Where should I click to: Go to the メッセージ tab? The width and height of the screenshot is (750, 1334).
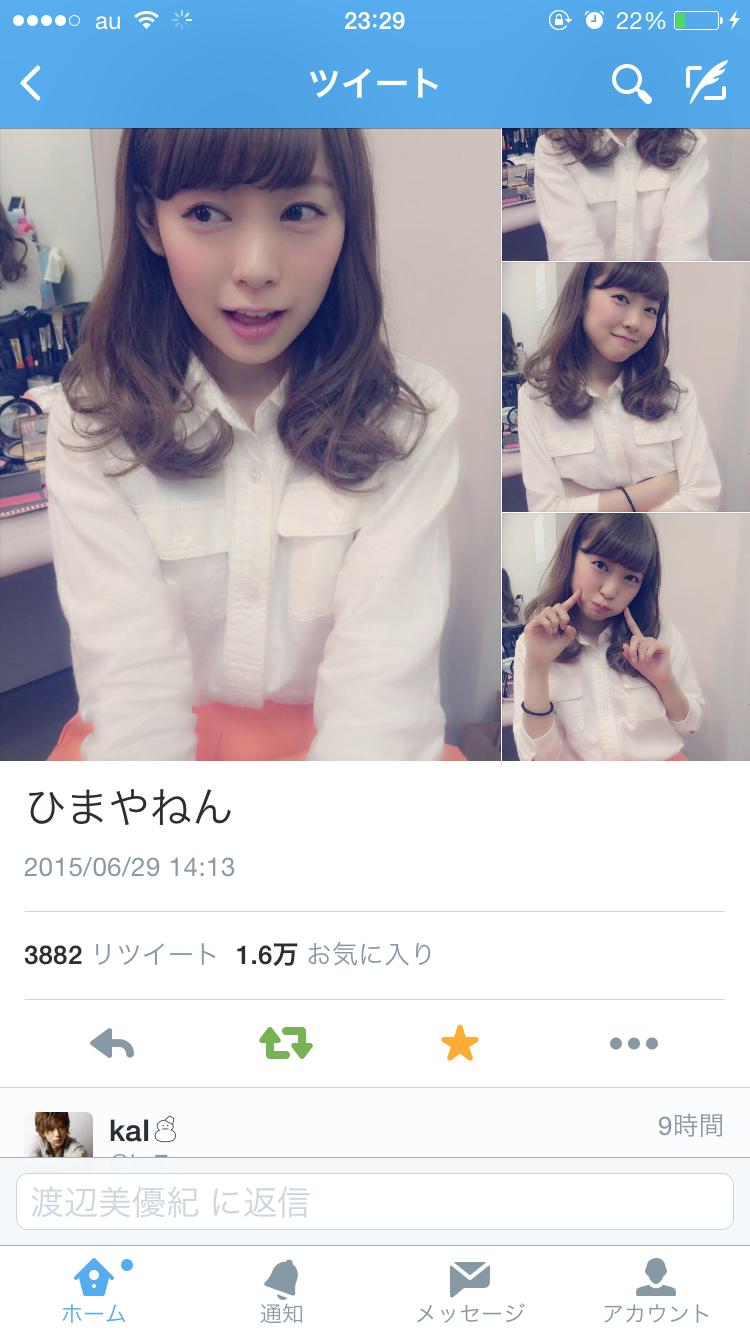pyautogui.click(x=469, y=1290)
